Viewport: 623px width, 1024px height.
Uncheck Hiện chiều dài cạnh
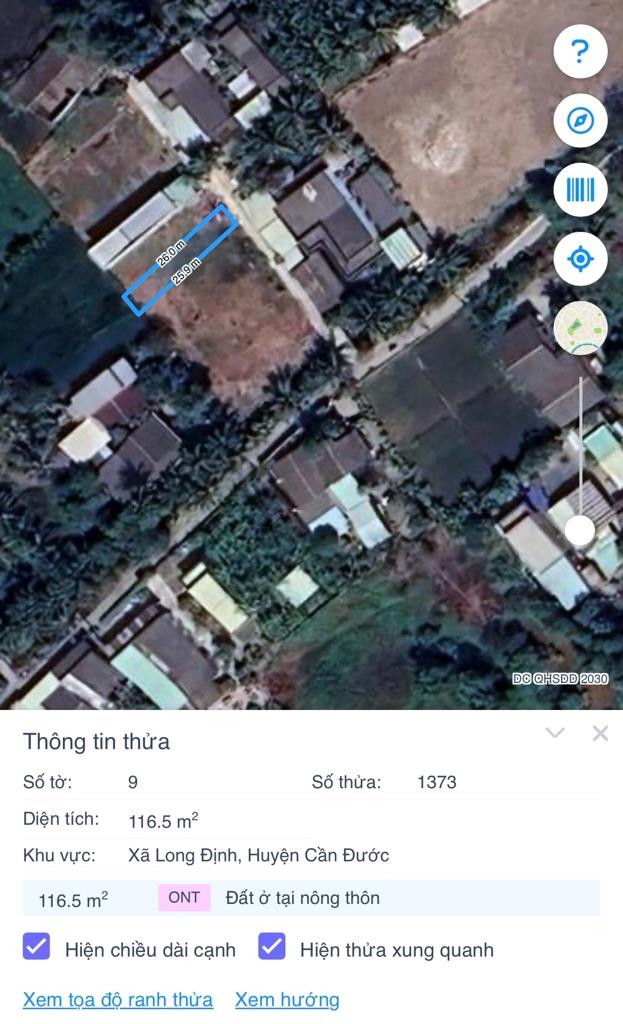(37, 947)
